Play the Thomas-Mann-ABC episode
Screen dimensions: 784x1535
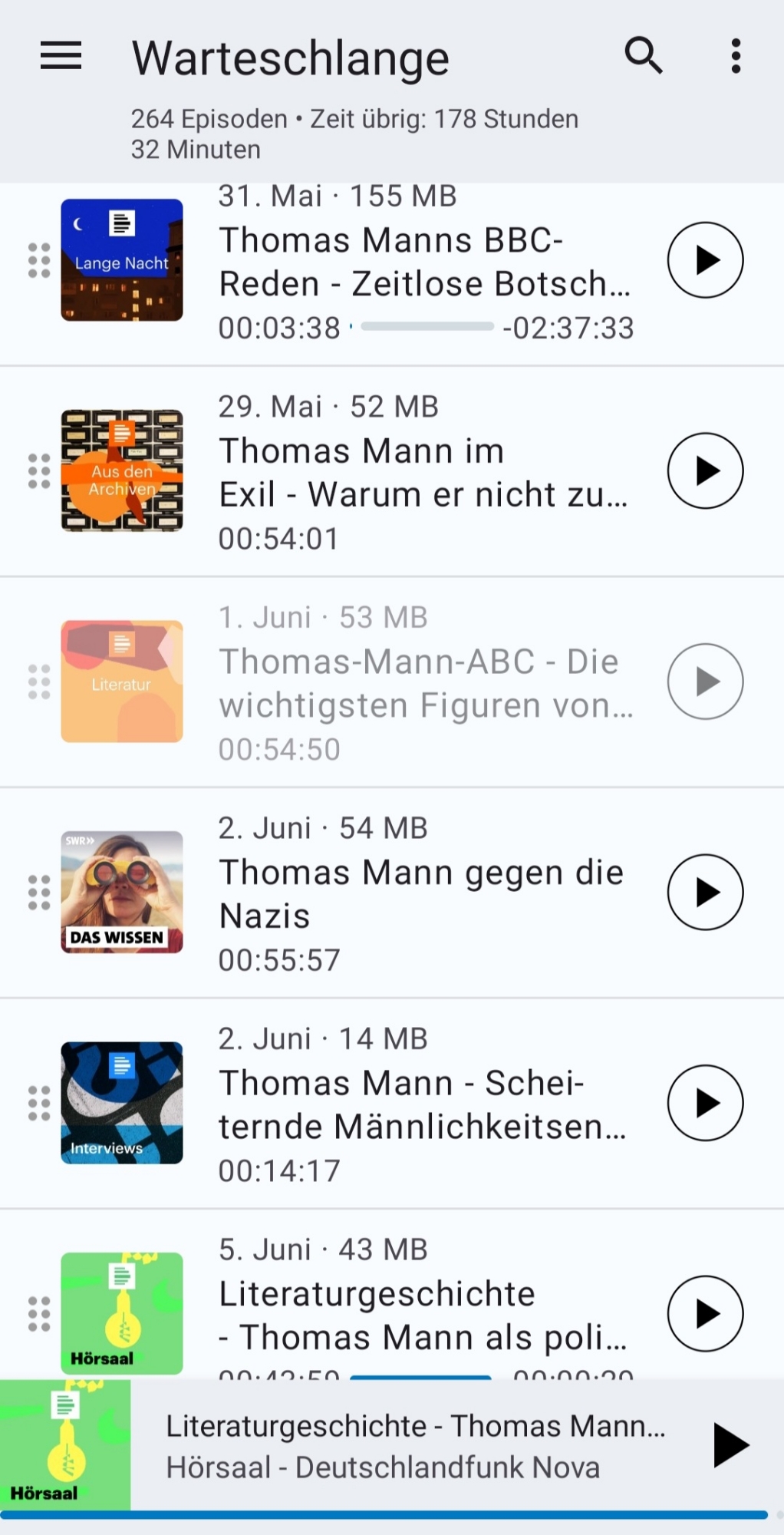[x=705, y=682]
